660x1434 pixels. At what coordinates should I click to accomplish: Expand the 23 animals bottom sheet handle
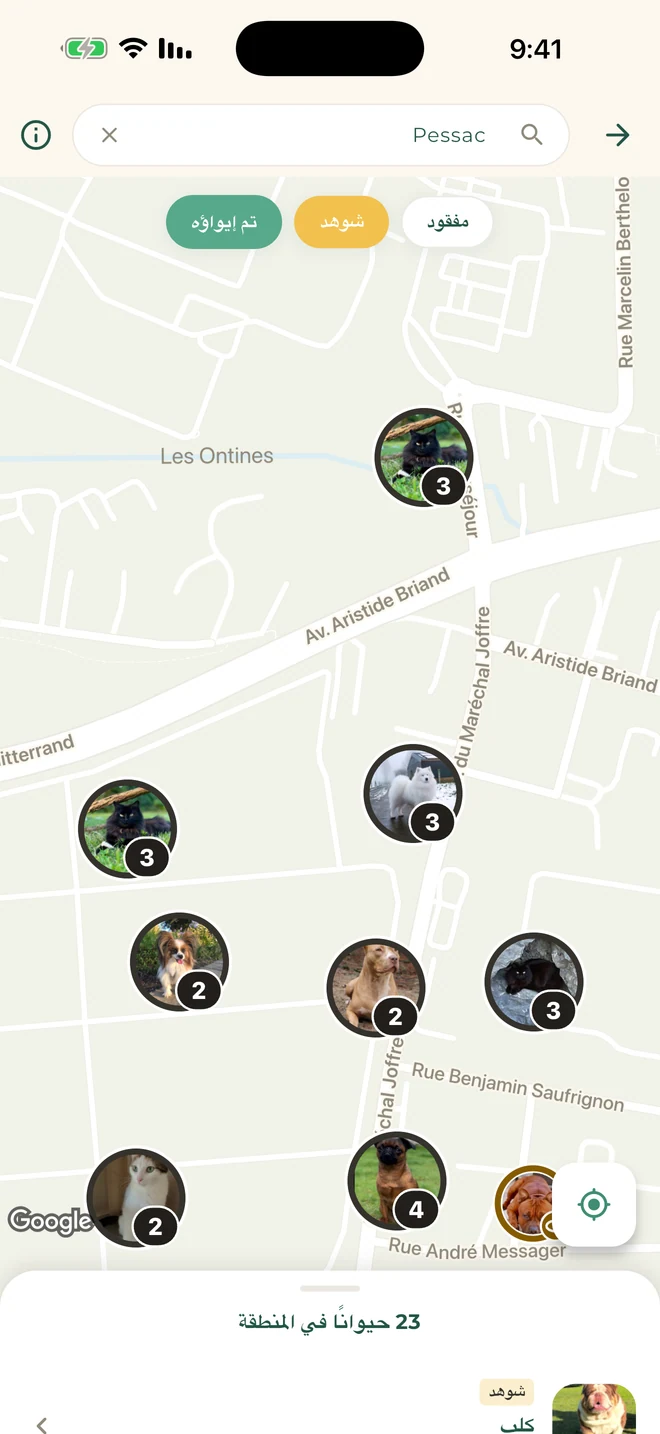point(330,1288)
